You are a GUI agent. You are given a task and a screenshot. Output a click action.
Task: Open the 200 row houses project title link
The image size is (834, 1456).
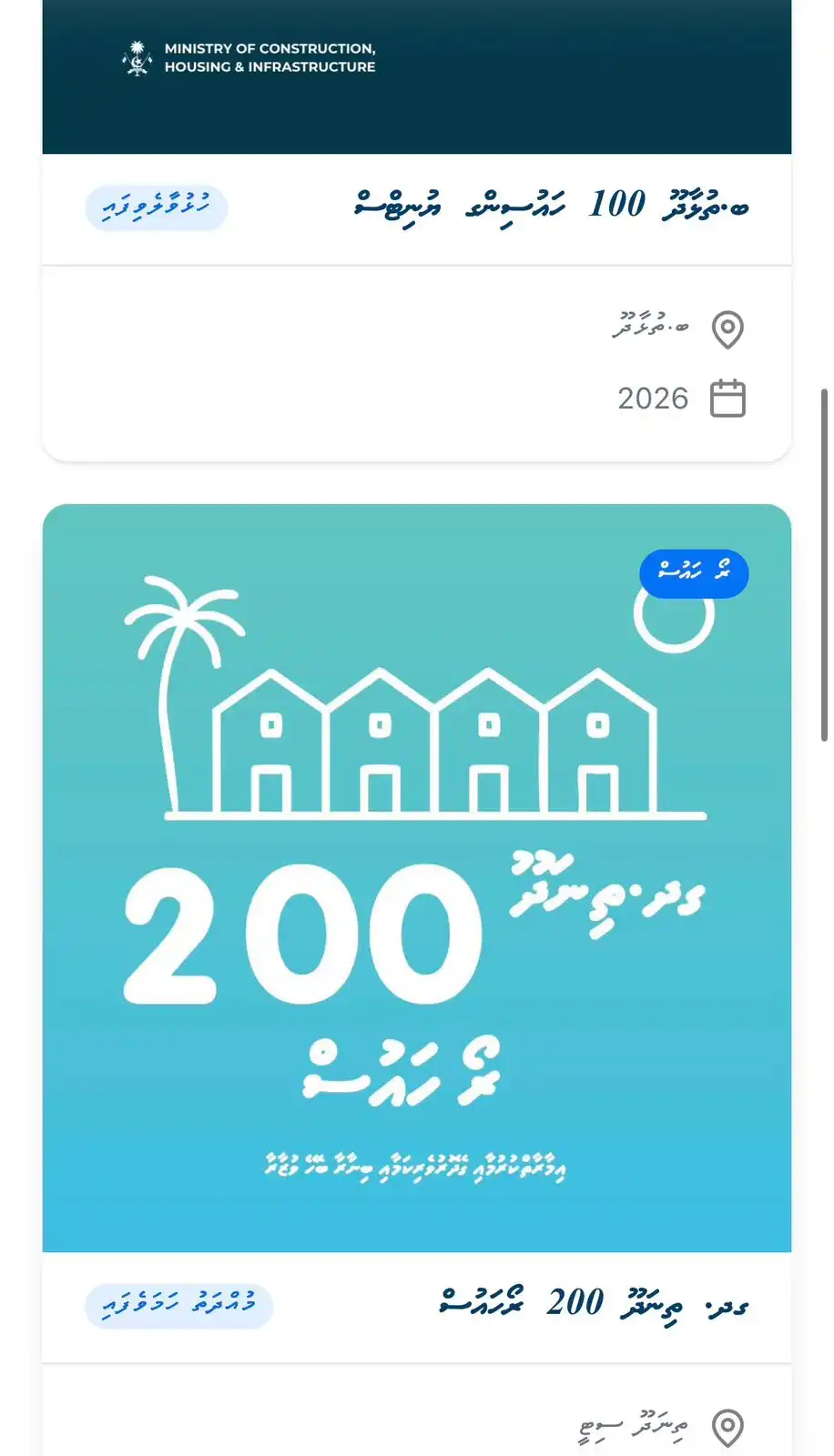(594, 1304)
